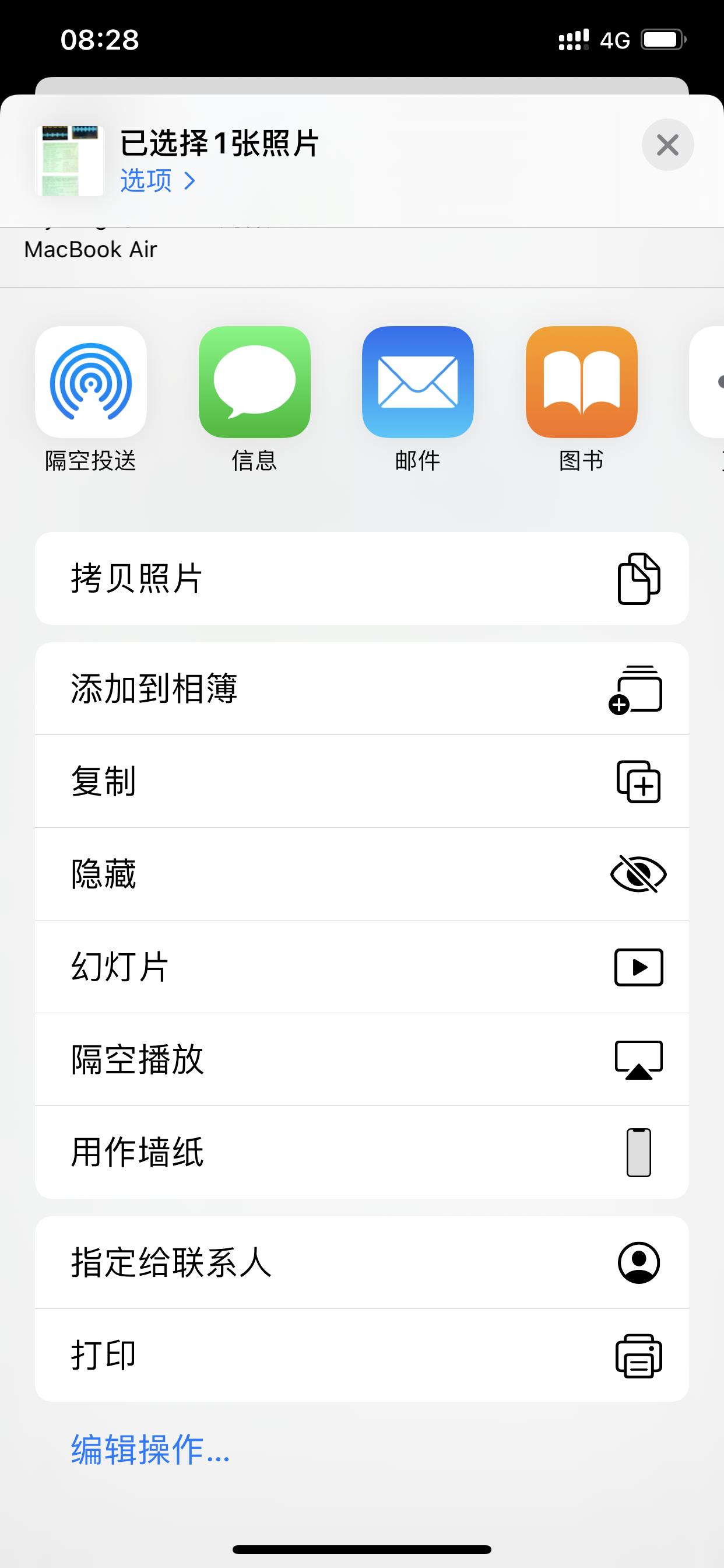The height and width of the screenshot is (1568, 724).
Task: Hide the photo with 隐藏
Action: pyautogui.click(x=361, y=874)
